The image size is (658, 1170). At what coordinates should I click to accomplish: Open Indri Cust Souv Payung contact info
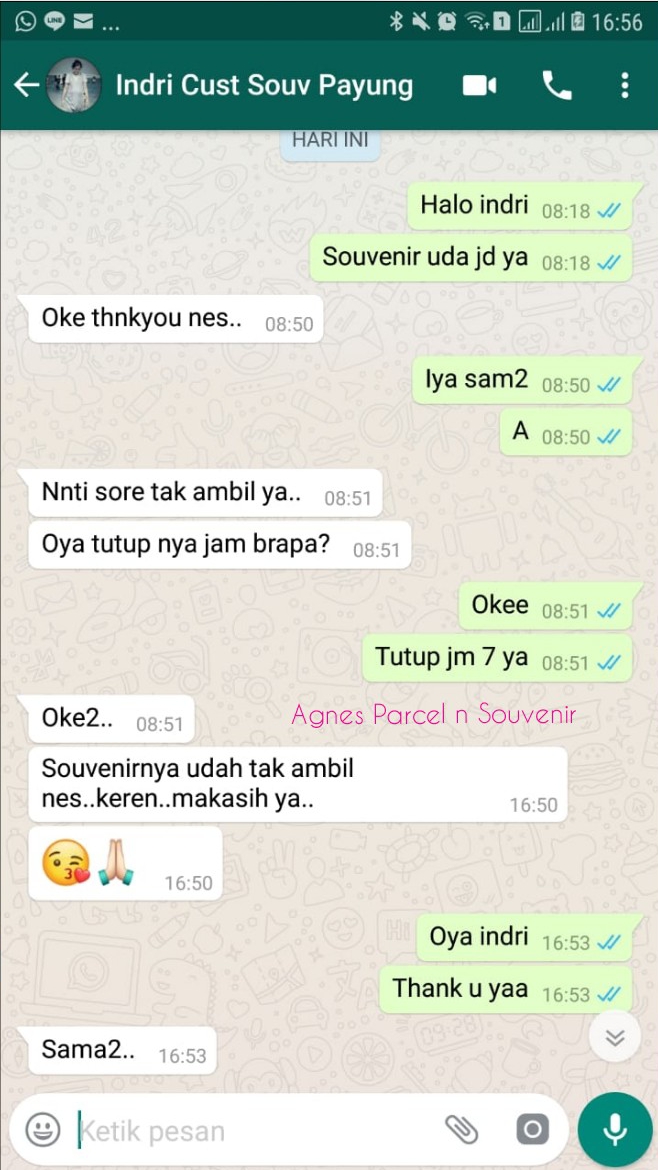click(x=264, y=86)
